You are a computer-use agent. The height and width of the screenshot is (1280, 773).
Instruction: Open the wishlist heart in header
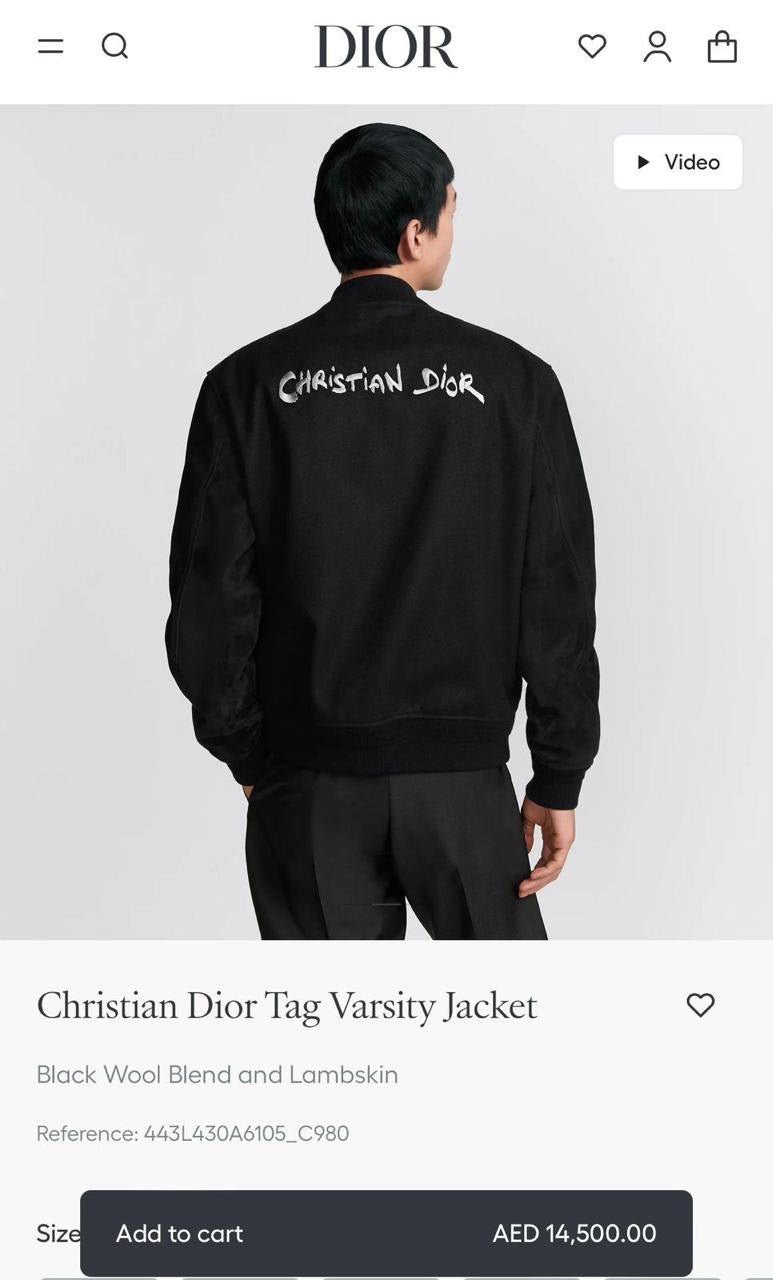tap(592, 46)
